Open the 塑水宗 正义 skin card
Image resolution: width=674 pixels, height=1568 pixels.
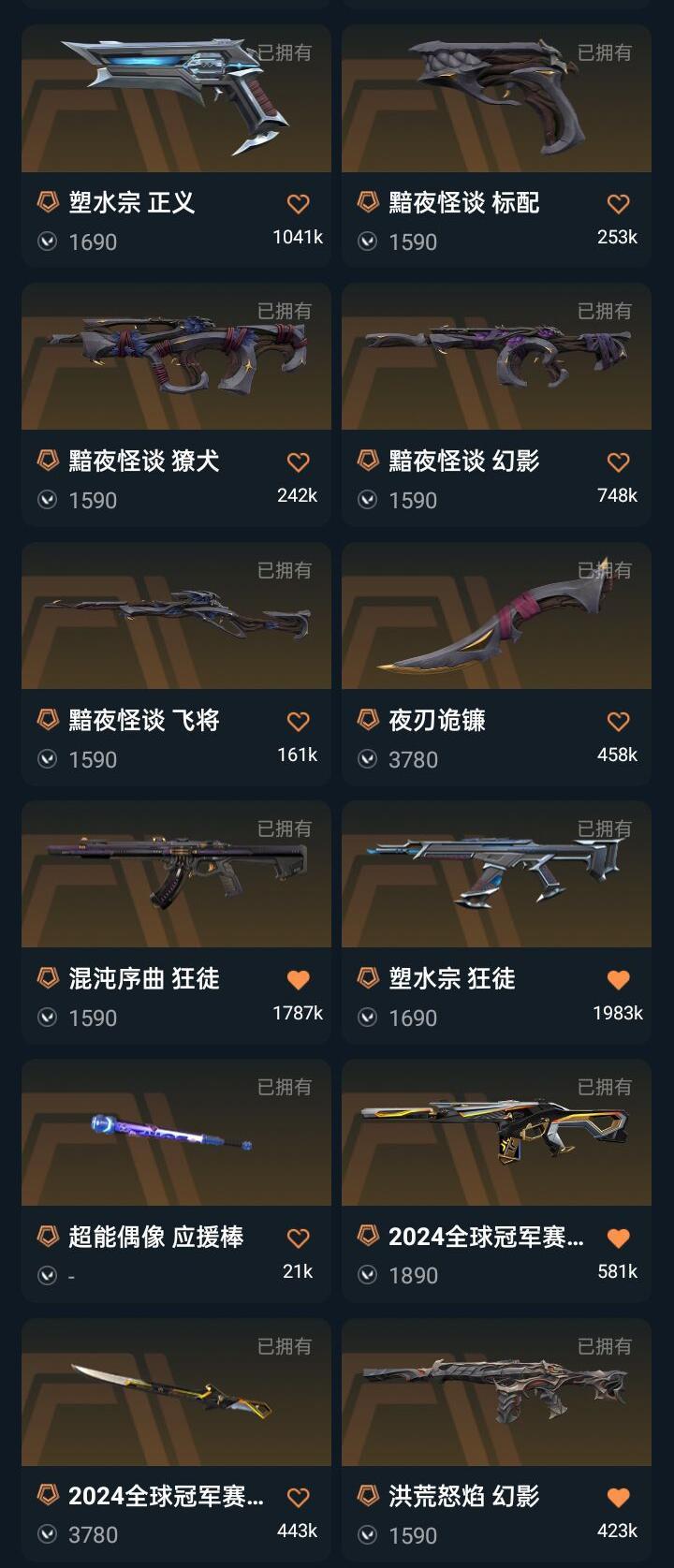click(176, 103)
